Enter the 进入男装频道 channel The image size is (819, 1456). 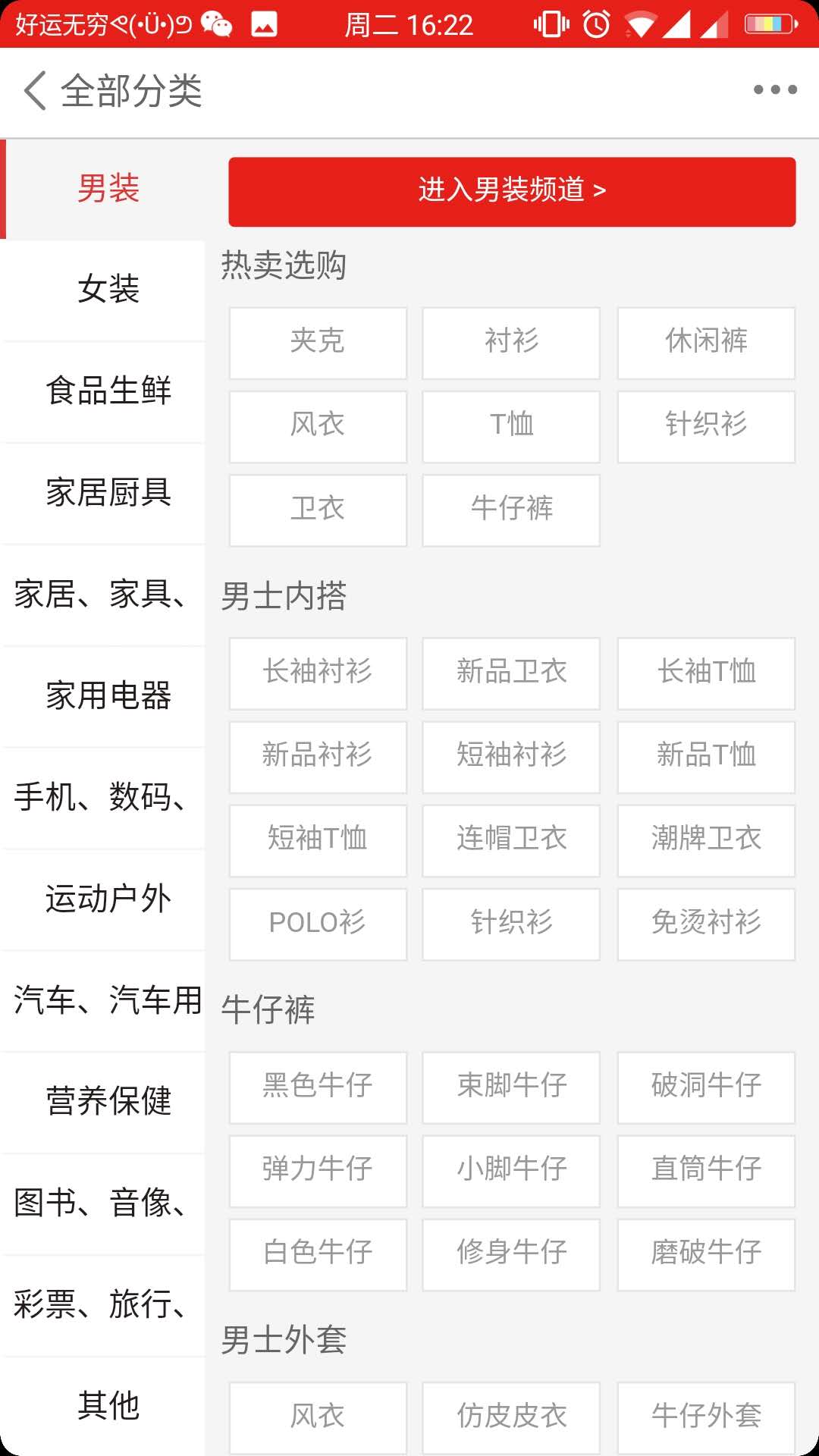512,191
